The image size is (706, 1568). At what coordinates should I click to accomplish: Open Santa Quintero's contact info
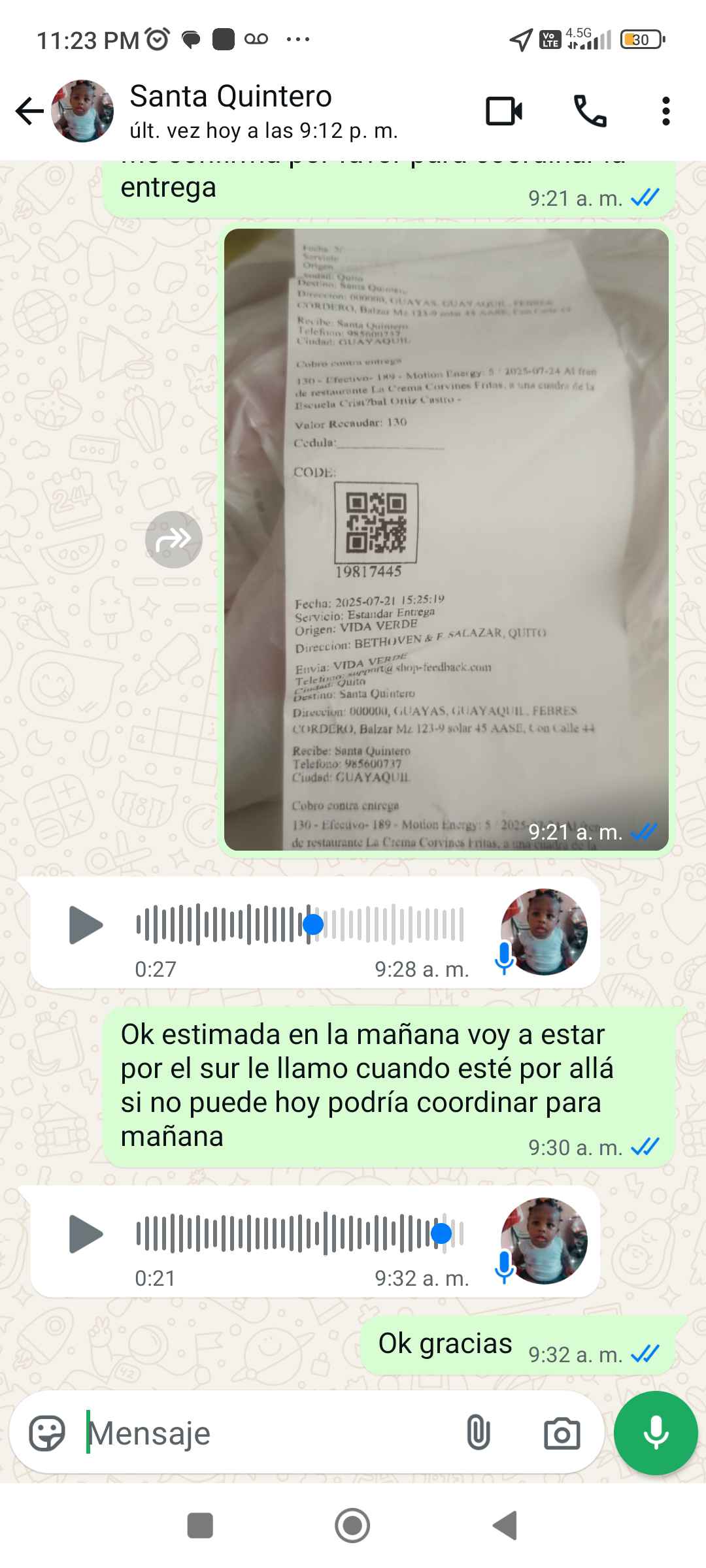point(230,111)
